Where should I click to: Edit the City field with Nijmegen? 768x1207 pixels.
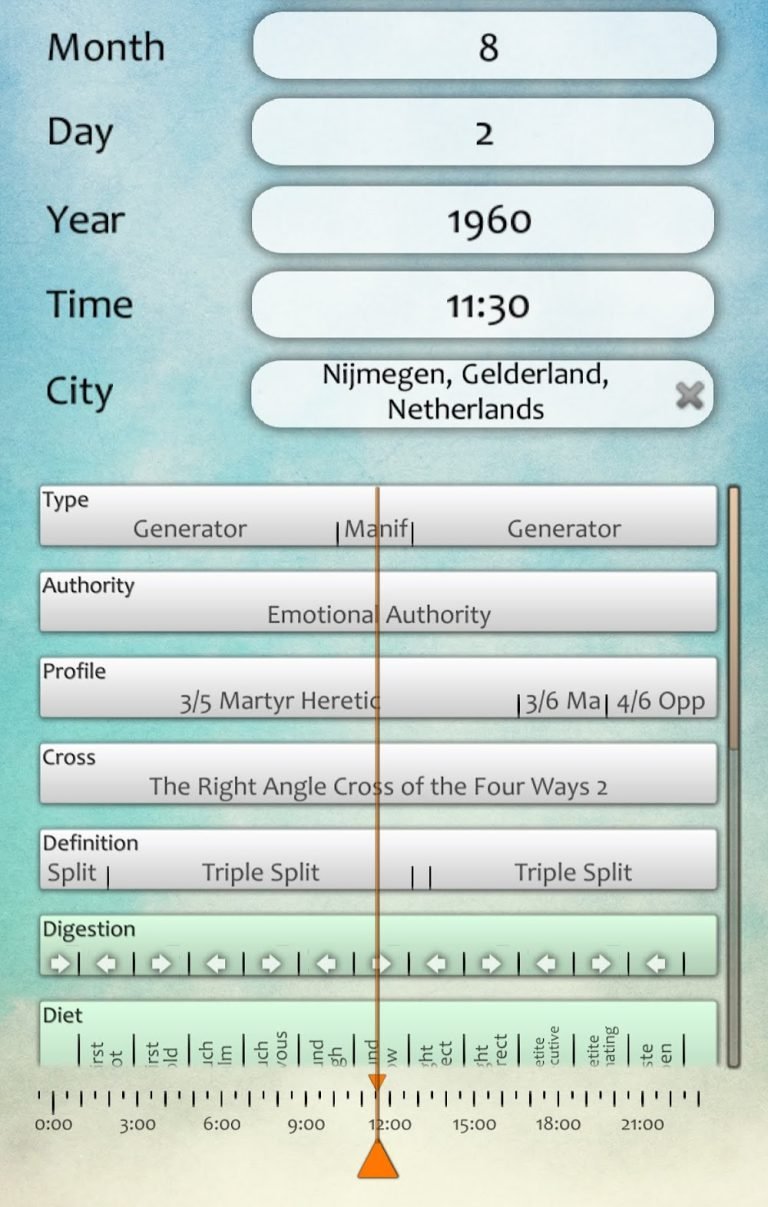(465, 392)
